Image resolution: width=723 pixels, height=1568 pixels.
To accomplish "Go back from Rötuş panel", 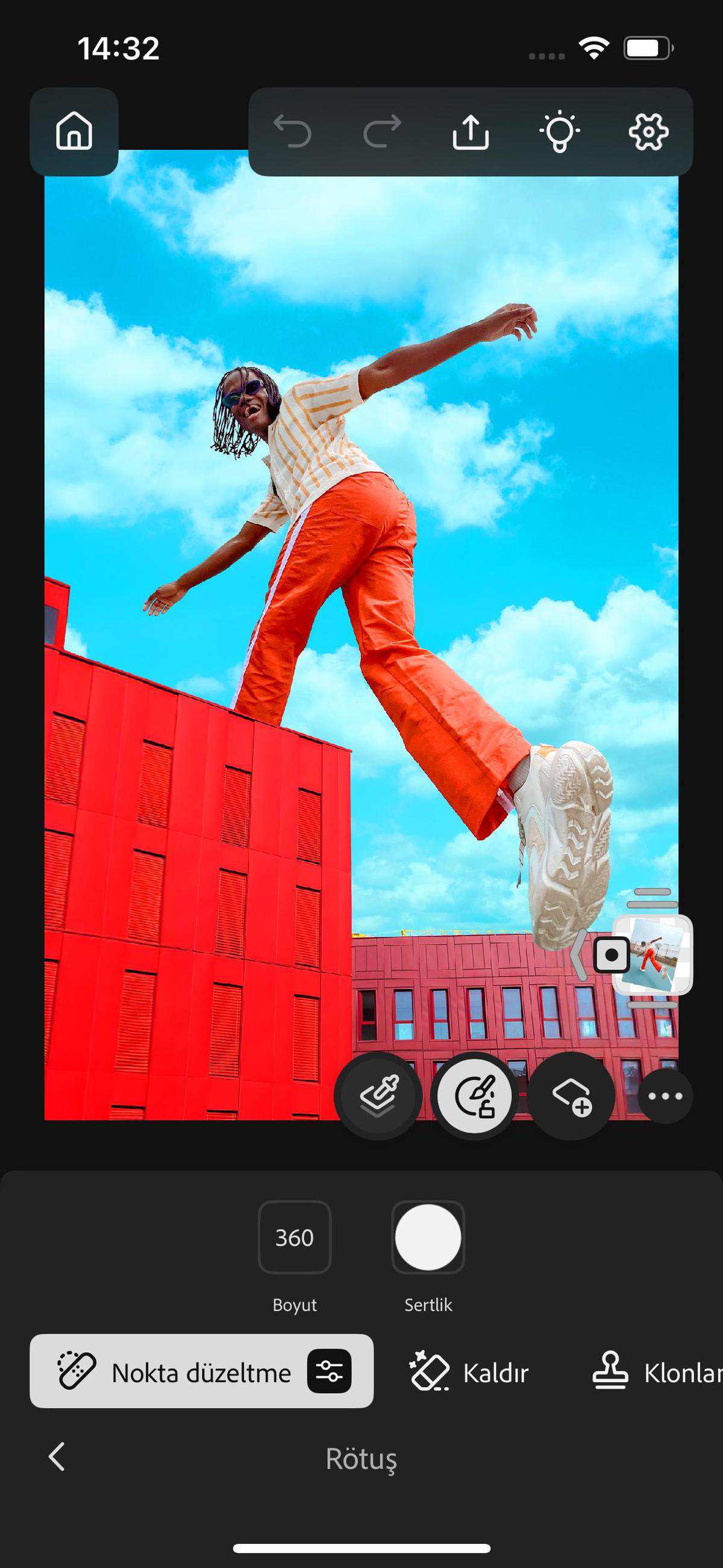I will (x=57, y=1457).
